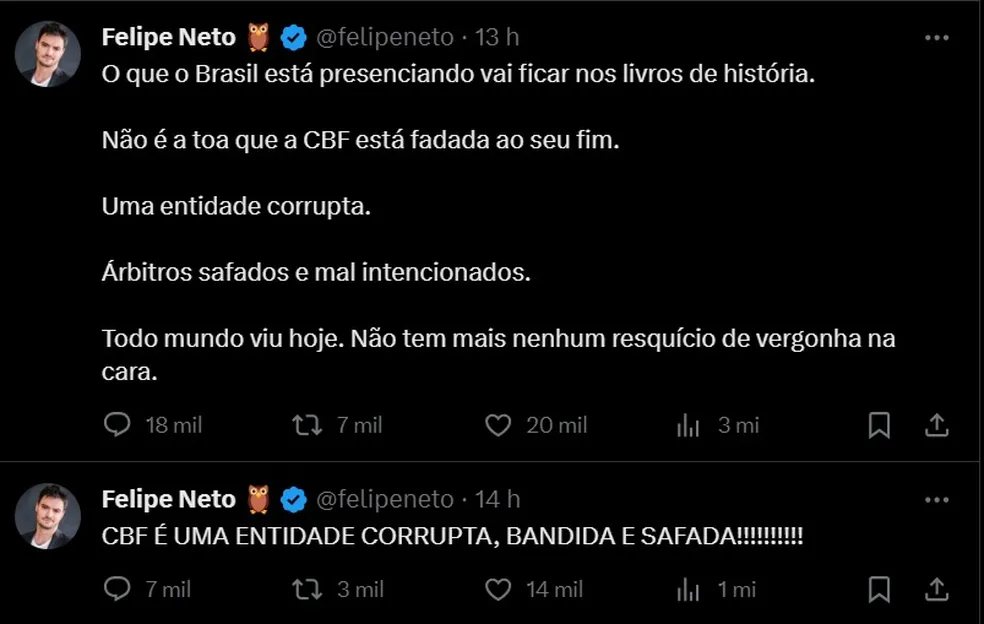Image resolution: width=984 pixels, height=624 pixels.
Task: Open overflow menu on the 13 h tweet
Action: tap(936, 38)
